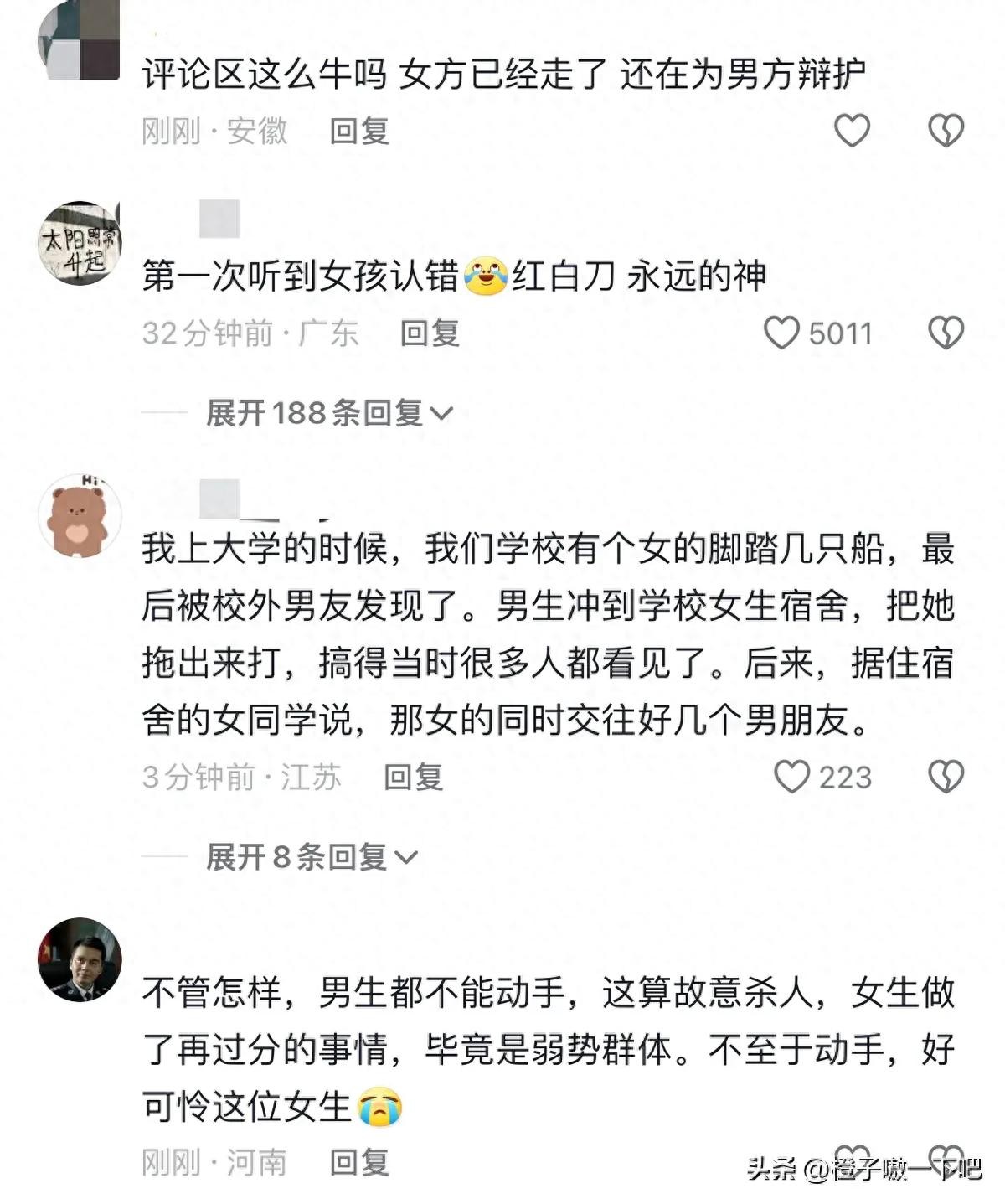Dislike the 江苏 comment about university
This screenshot has height=1204, width=1005.
[x=946, y=777]
